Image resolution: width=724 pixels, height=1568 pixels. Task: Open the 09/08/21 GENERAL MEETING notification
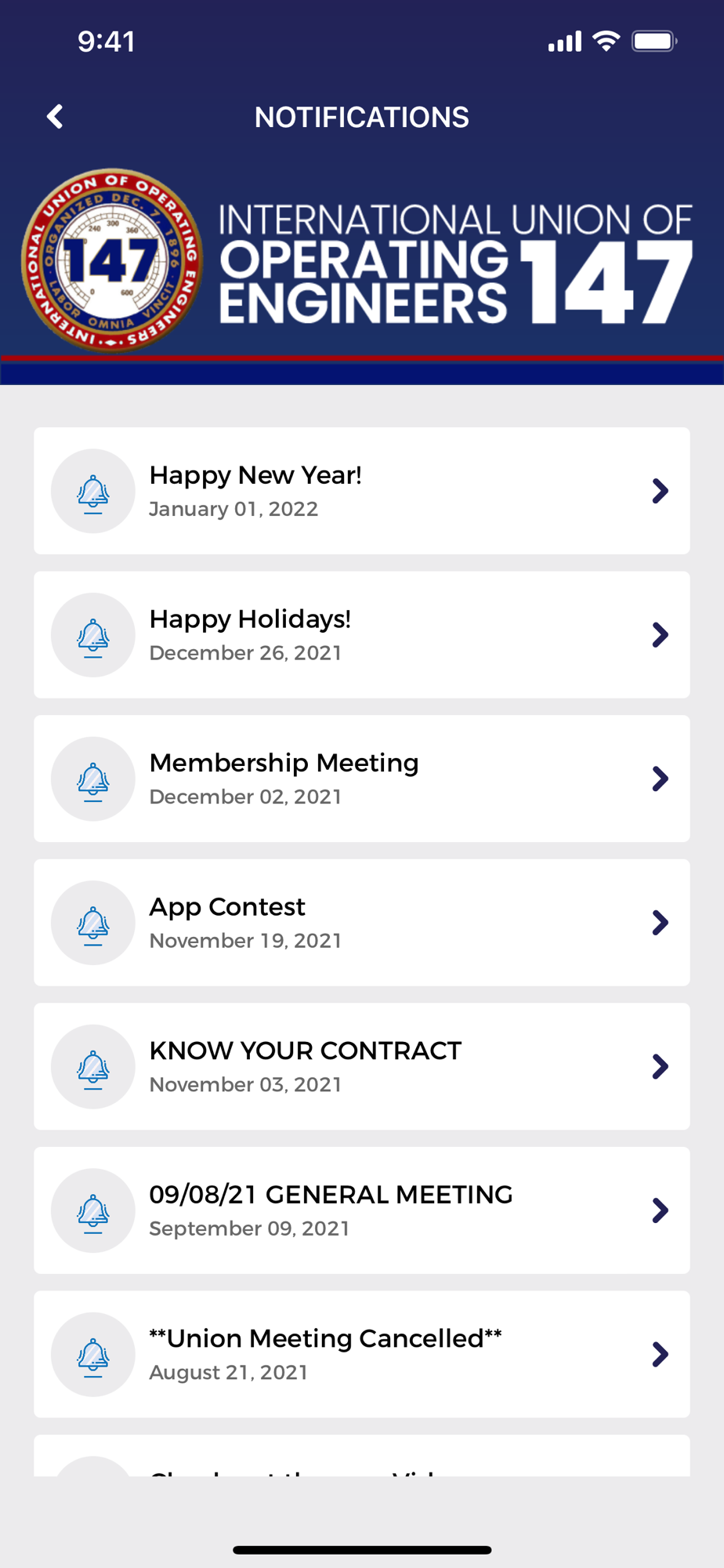click(x=362, y=1210)
